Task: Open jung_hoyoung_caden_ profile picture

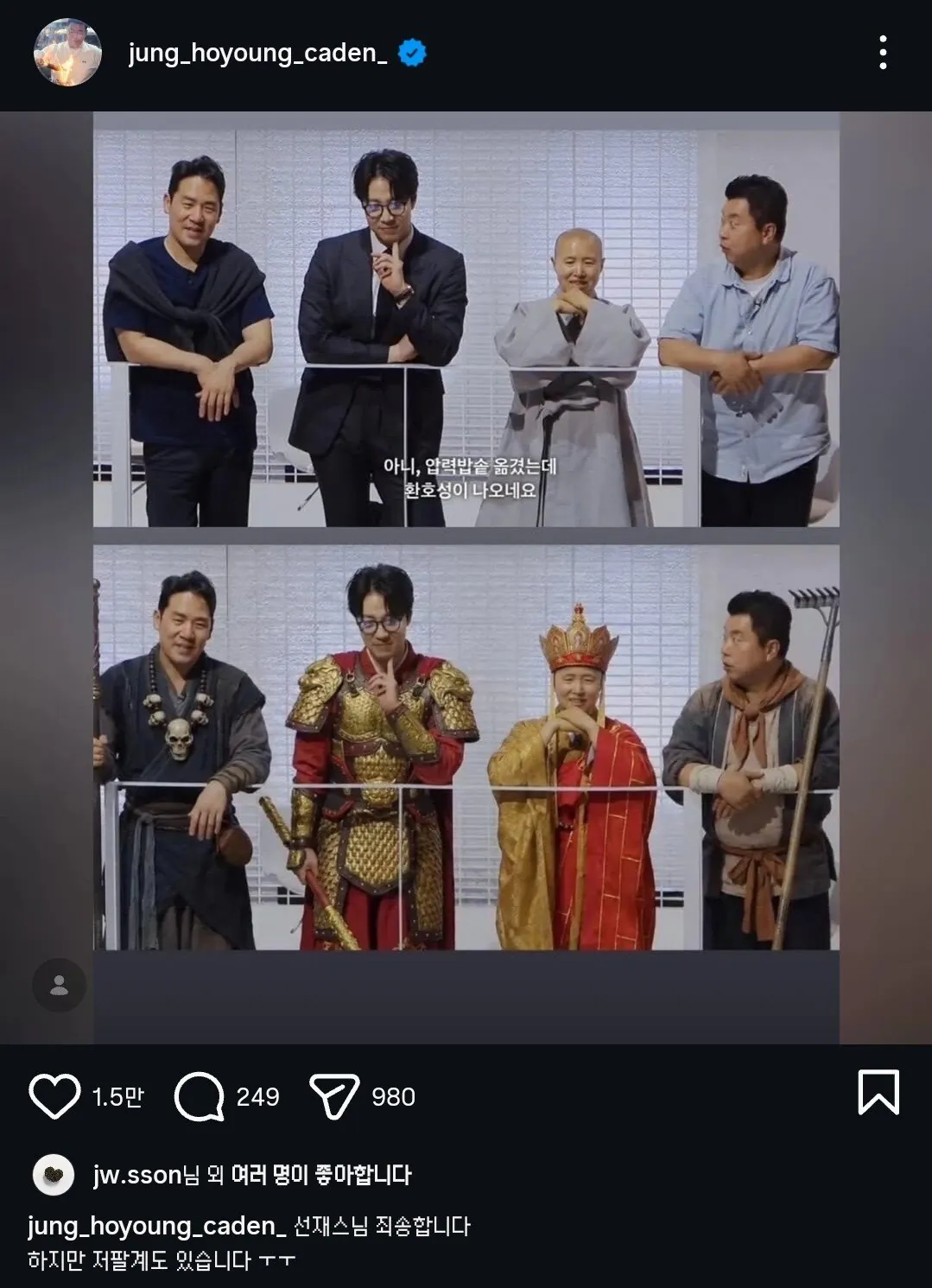Action: pos(67,53)
